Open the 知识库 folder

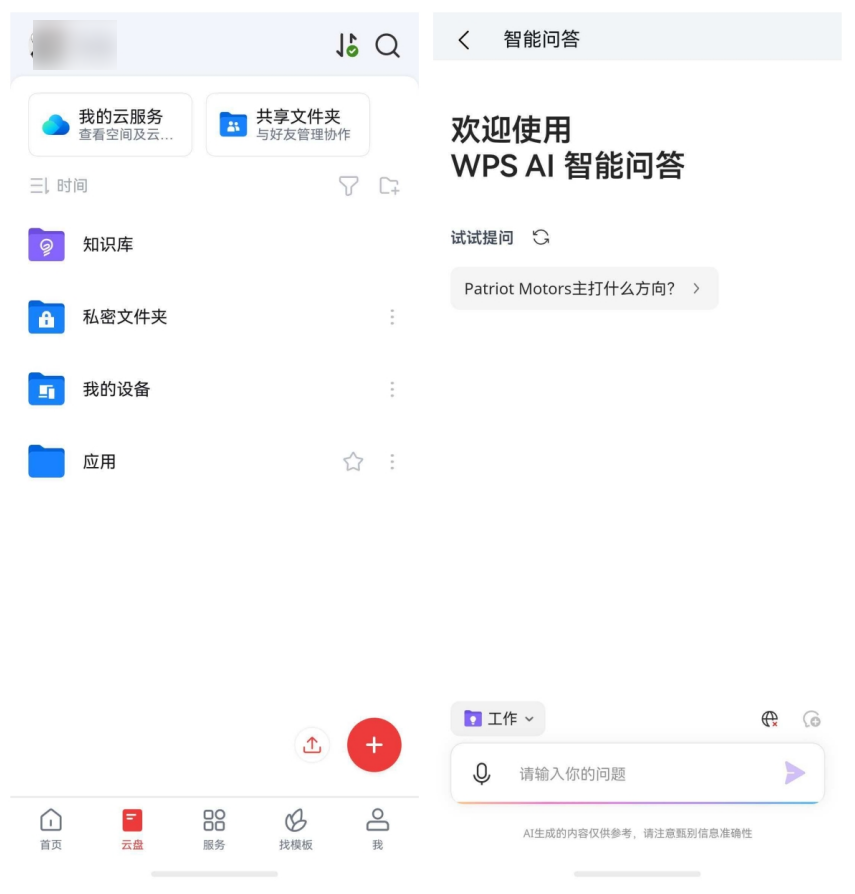(214, 245)
